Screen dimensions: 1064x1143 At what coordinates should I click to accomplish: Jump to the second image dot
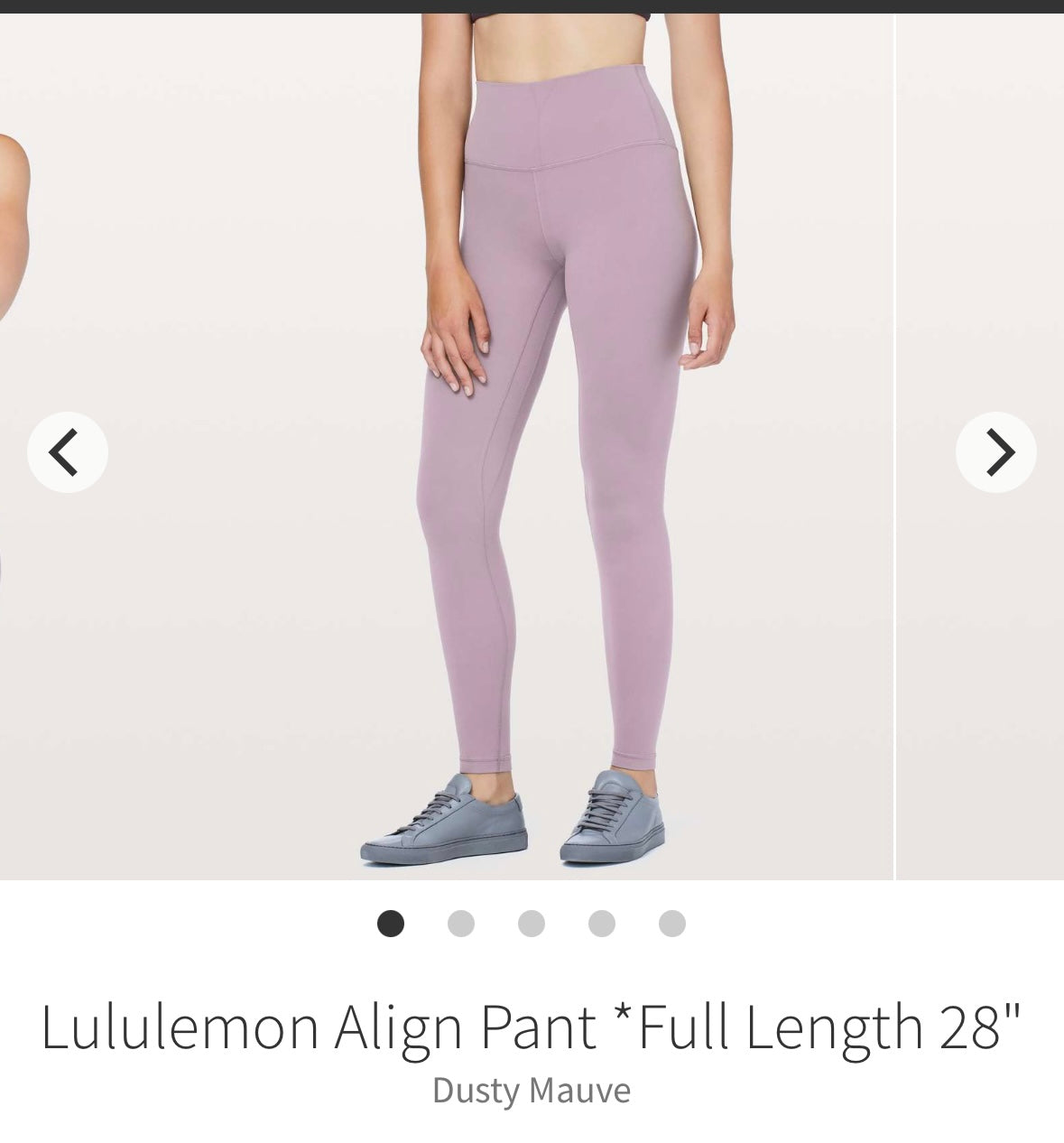[461, 924]
